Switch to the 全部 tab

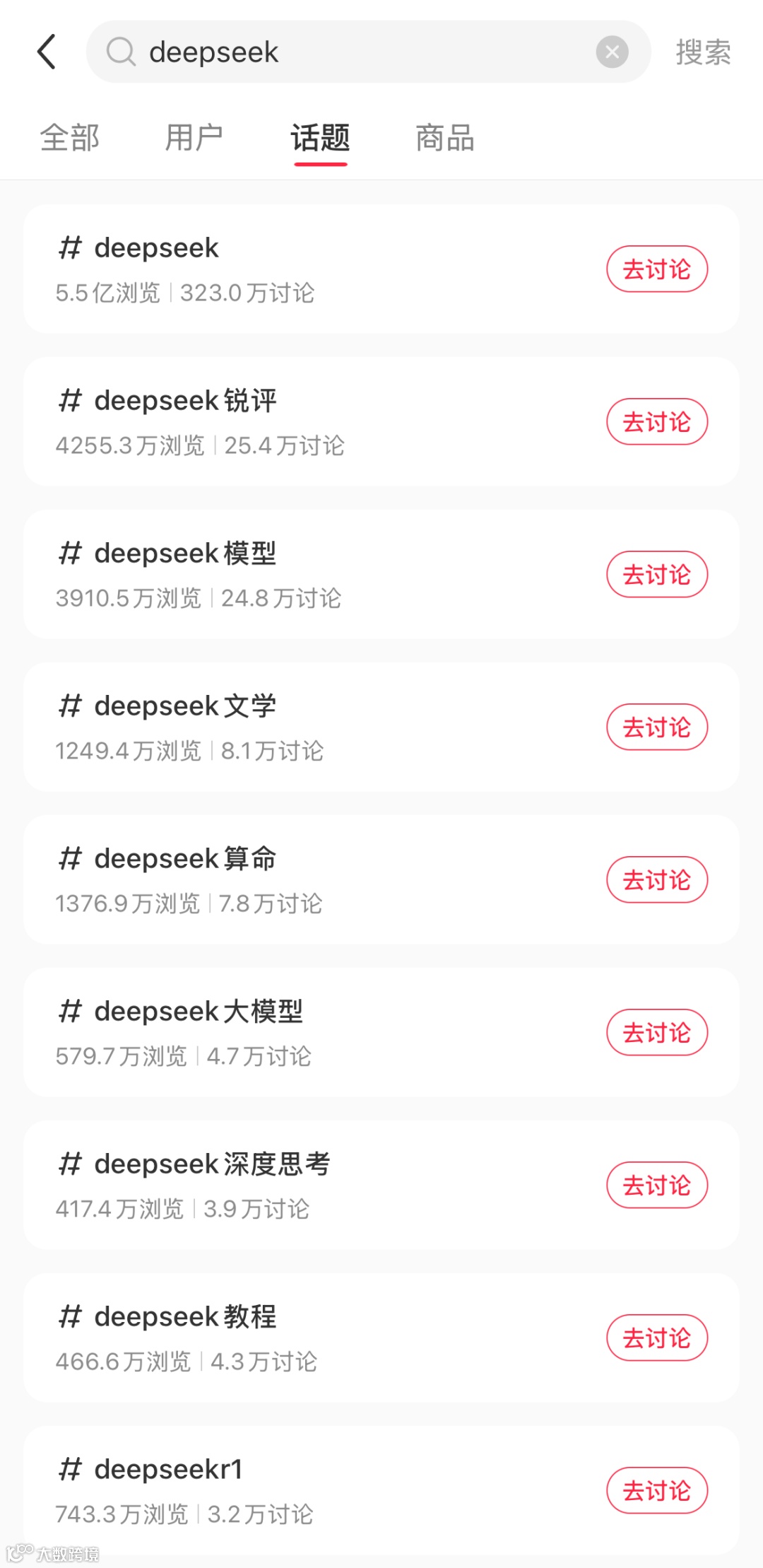coord(69,138)
